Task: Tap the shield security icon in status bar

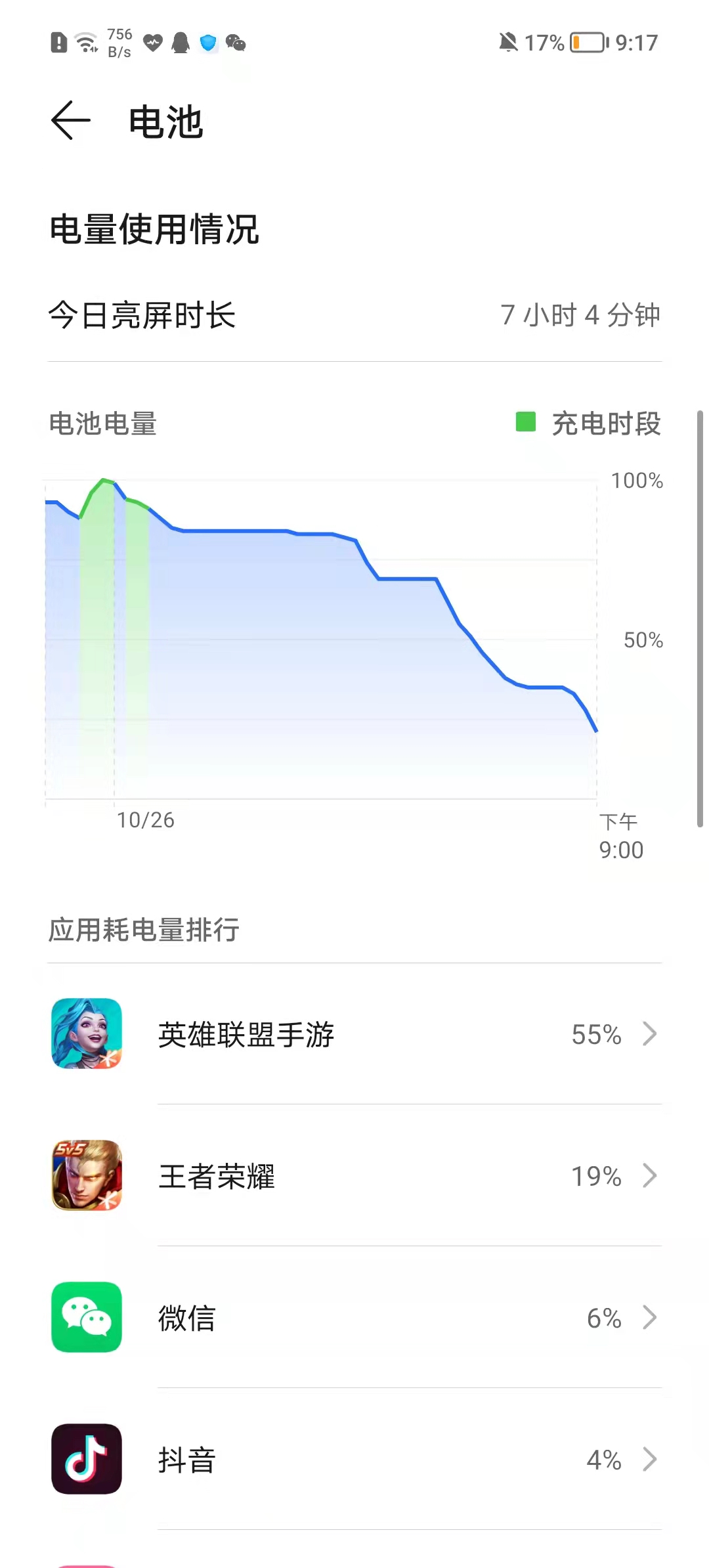Action: click(208, 43)
